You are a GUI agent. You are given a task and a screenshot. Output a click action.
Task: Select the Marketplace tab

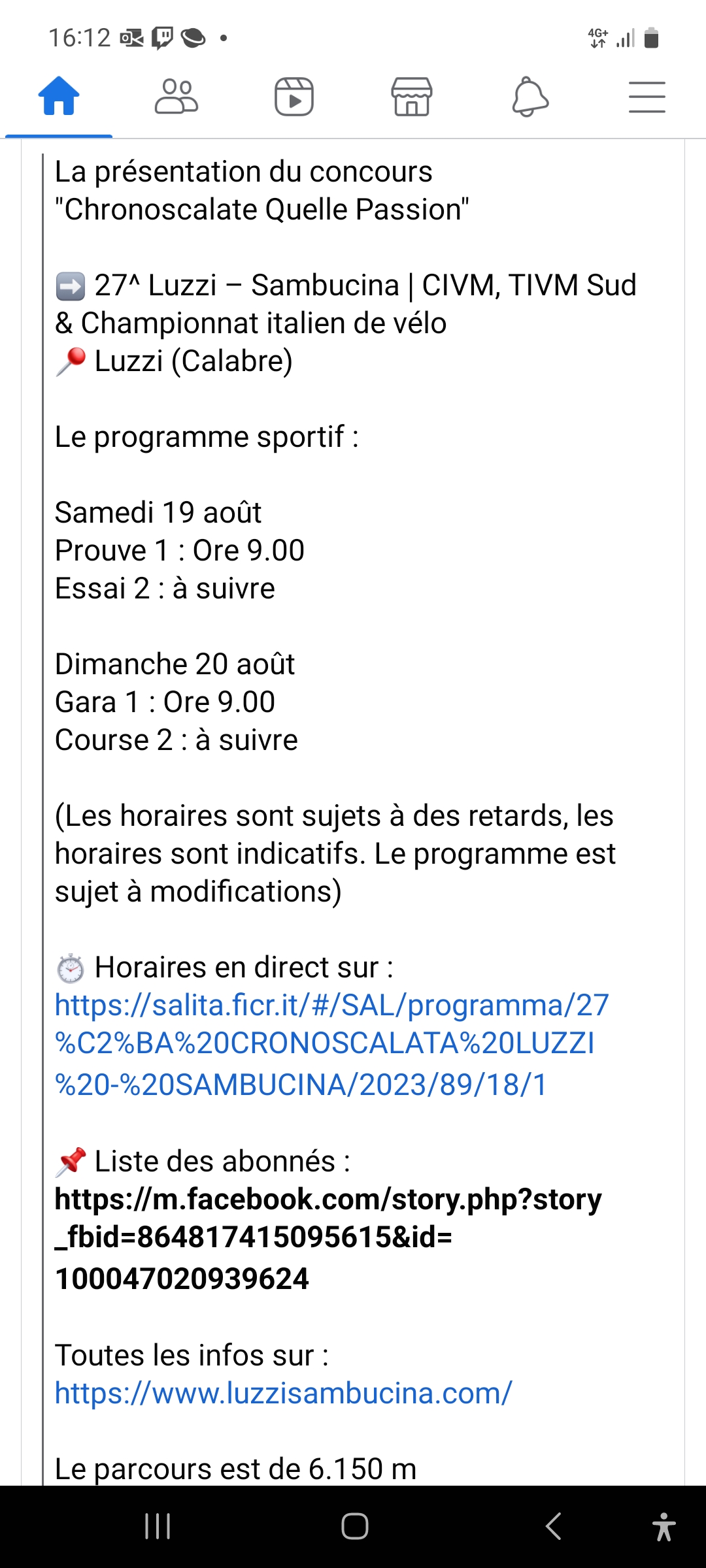click(412, 97)
